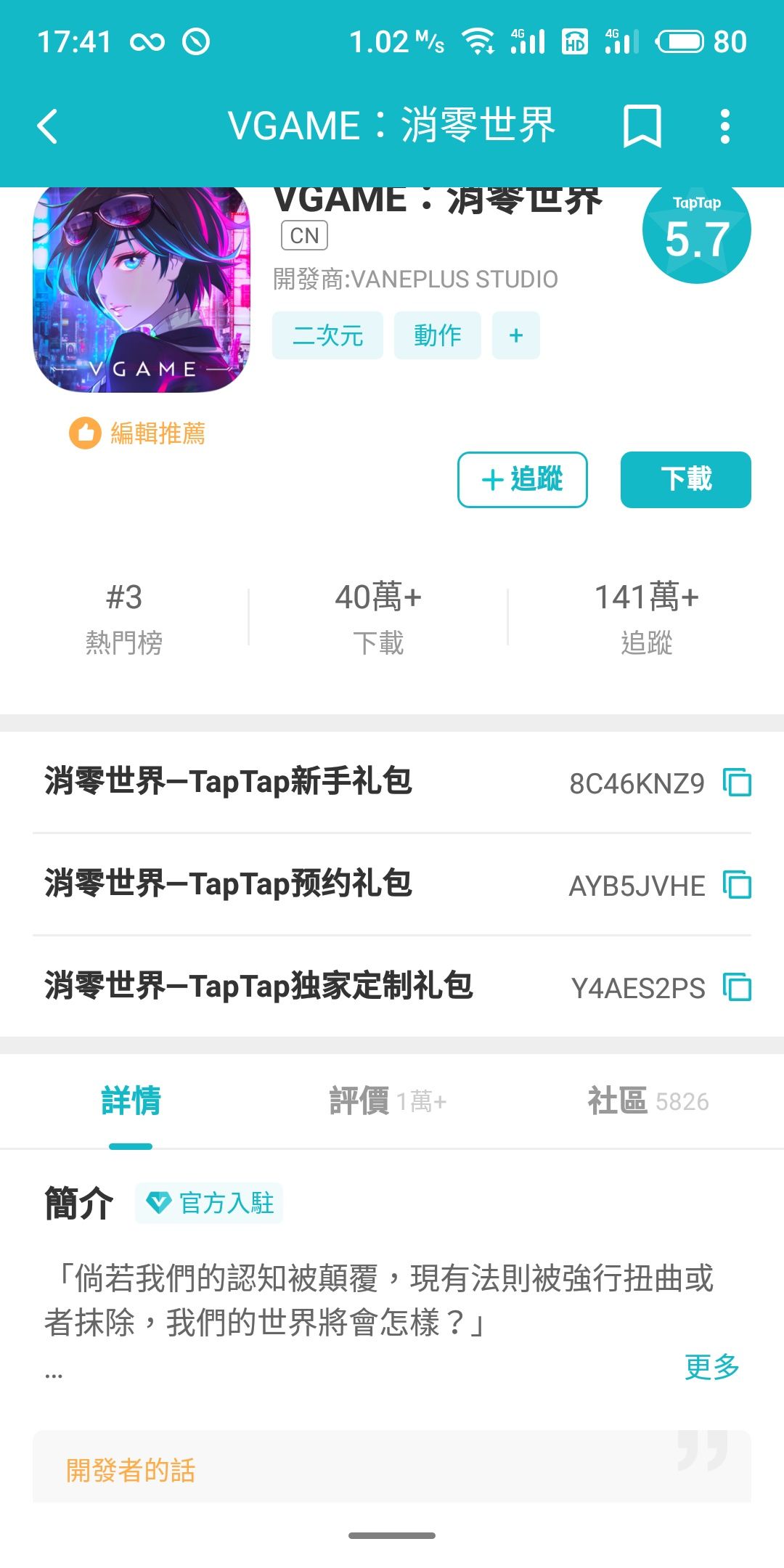Download the game with 下載 button
This screenshot has height=1568, width=784.
[x=686, y=480]
